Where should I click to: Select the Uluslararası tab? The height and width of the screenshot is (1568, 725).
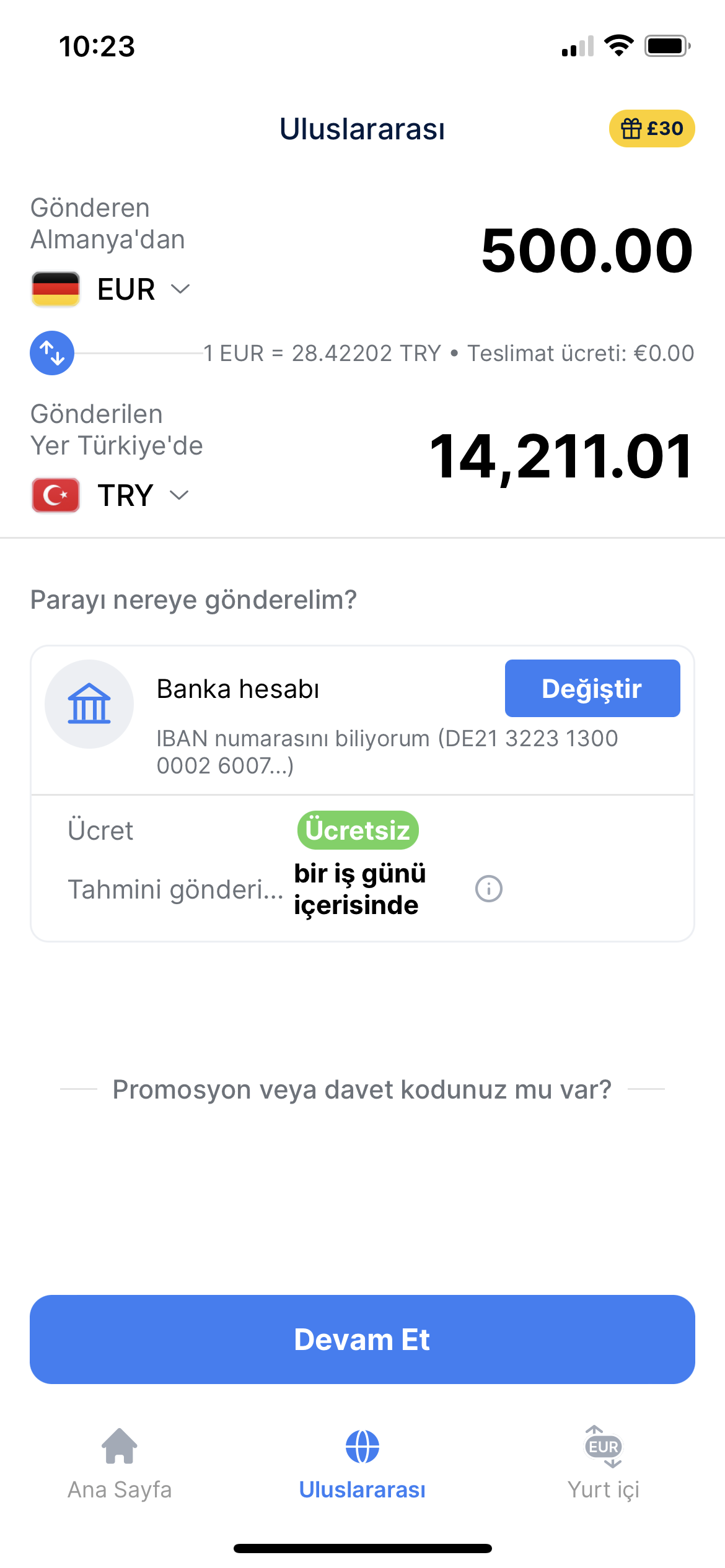click(362, 1463)
